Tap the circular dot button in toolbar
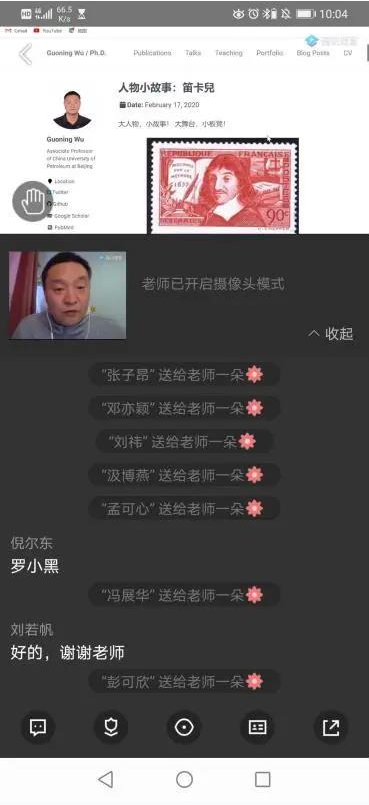 pyautogui.click(x=184, y=727)
